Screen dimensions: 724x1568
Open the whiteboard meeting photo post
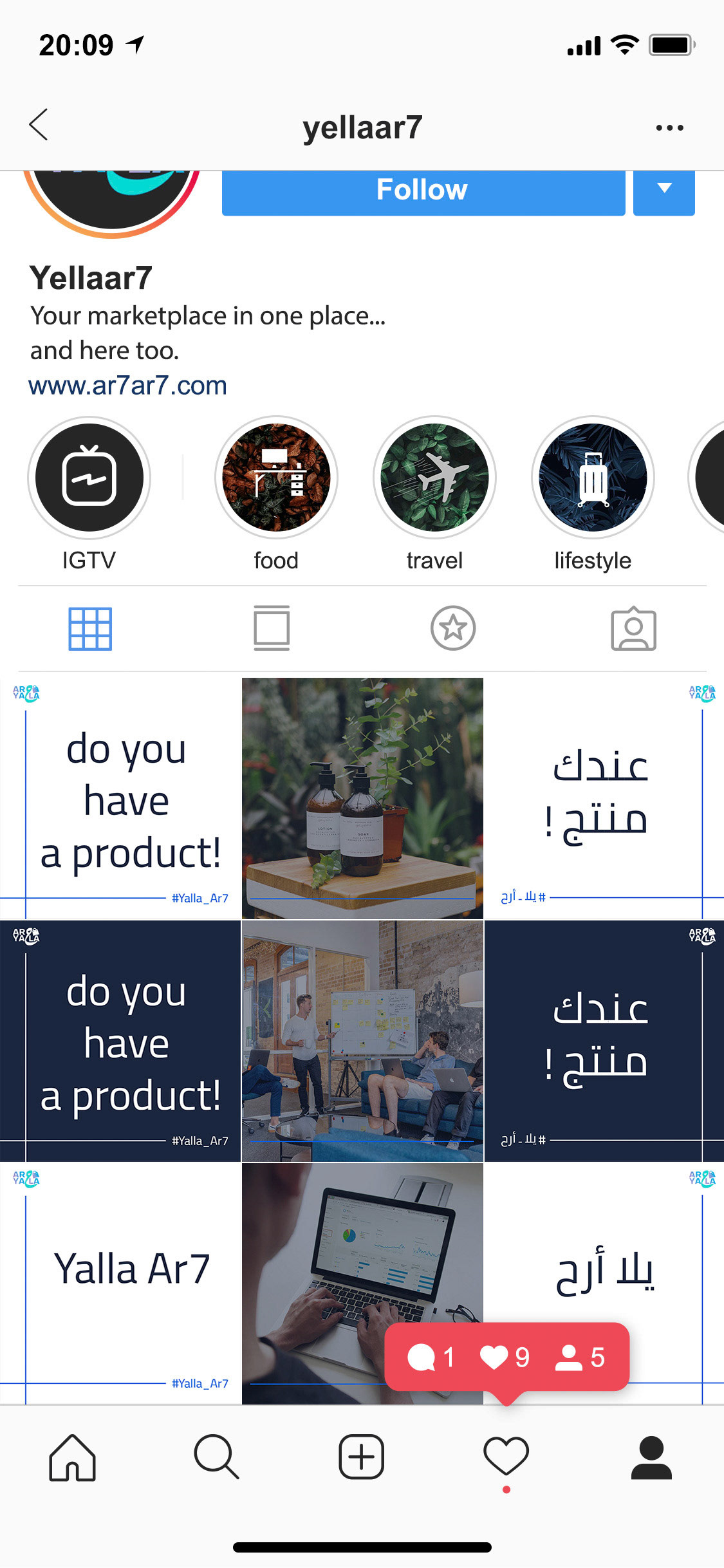tap(362, 1041)
